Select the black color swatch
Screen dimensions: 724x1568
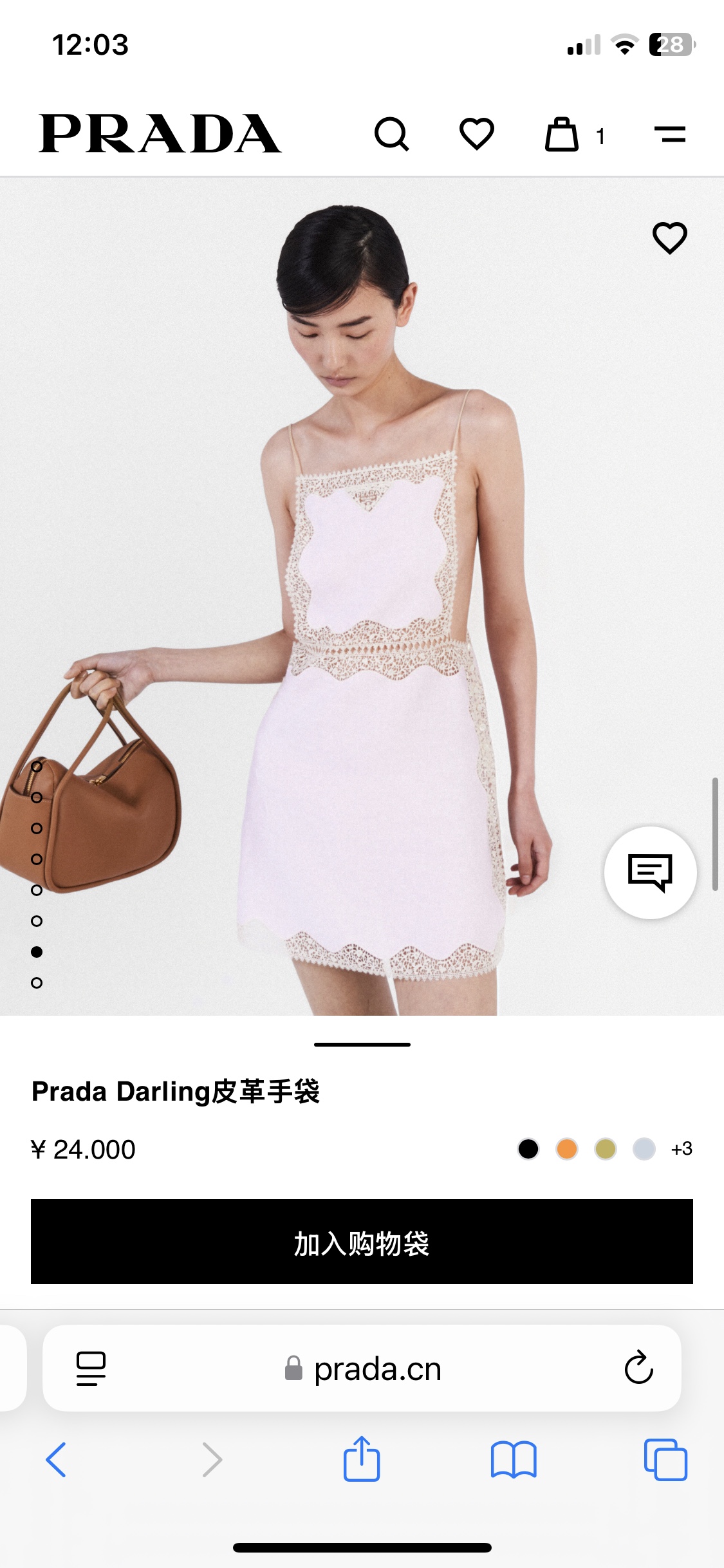coord(528,1149)
